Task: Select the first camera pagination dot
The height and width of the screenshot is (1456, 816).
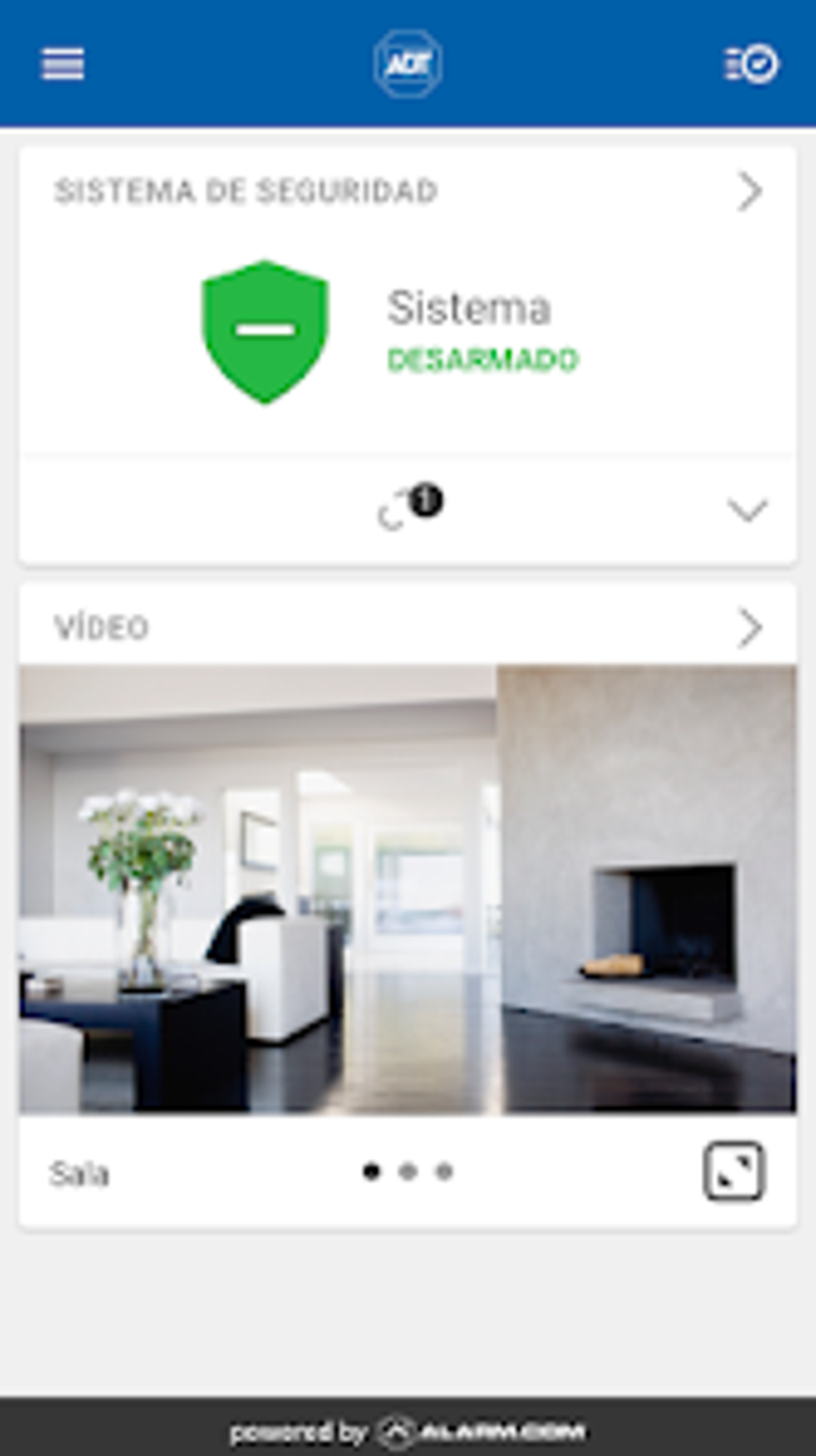Action: (372, 1172)
